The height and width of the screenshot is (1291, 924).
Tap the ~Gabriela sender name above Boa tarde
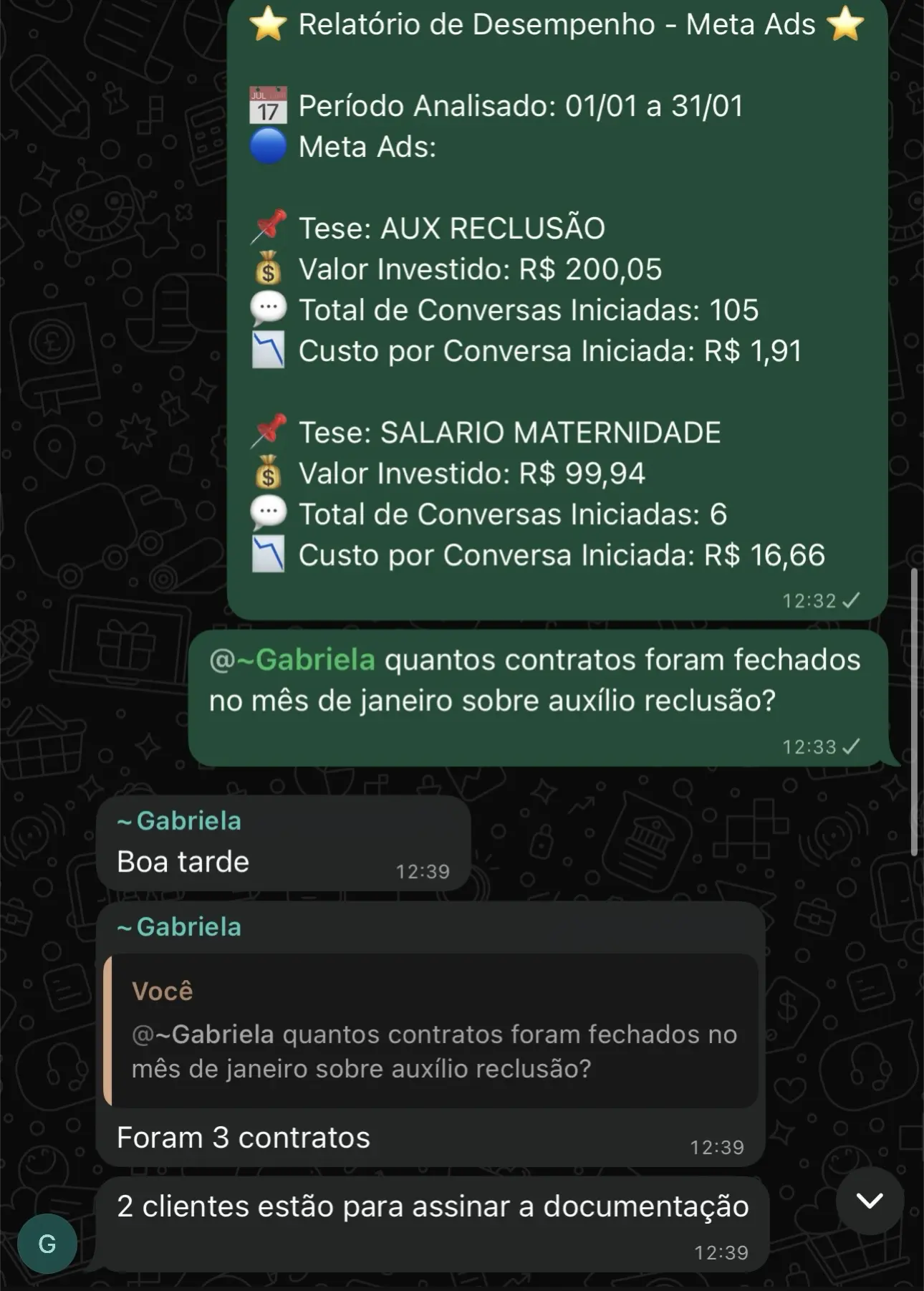pos(177,821)
